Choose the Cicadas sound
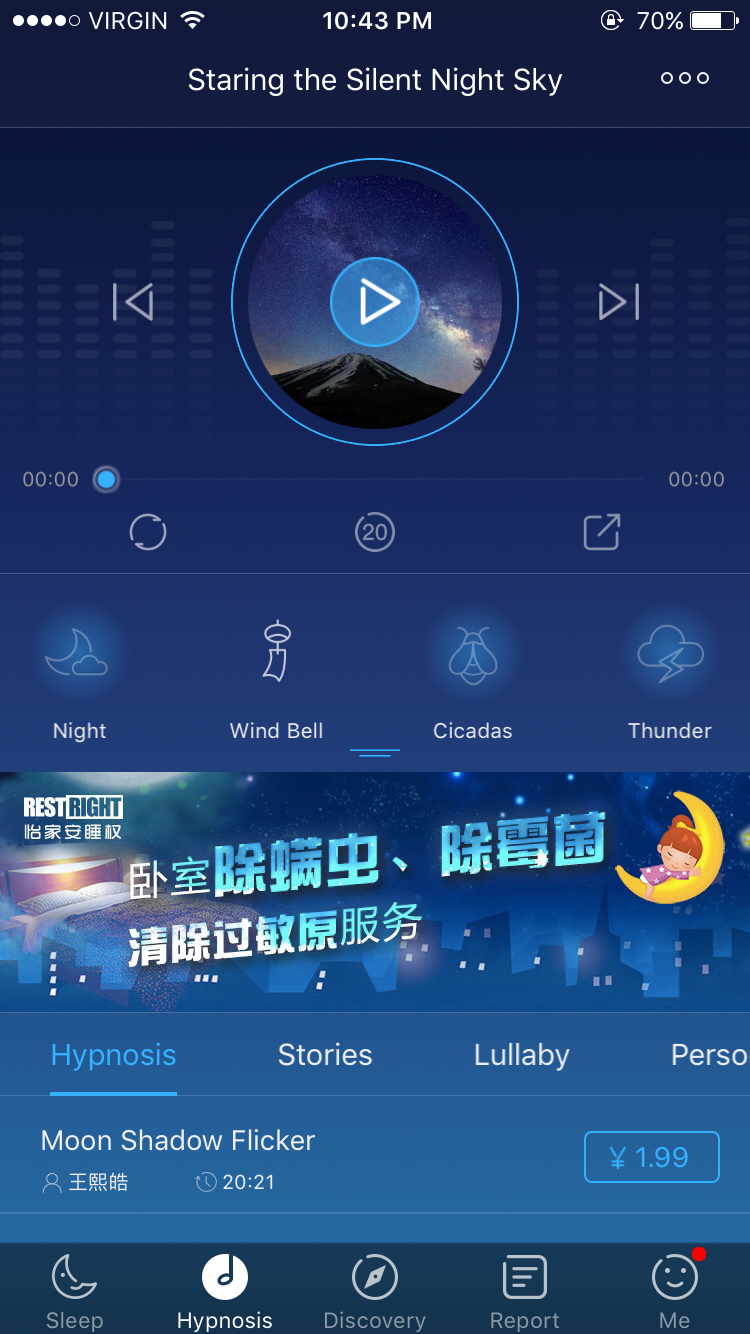The height and width of the screenshot is (1334, 750). click(473, 673)
